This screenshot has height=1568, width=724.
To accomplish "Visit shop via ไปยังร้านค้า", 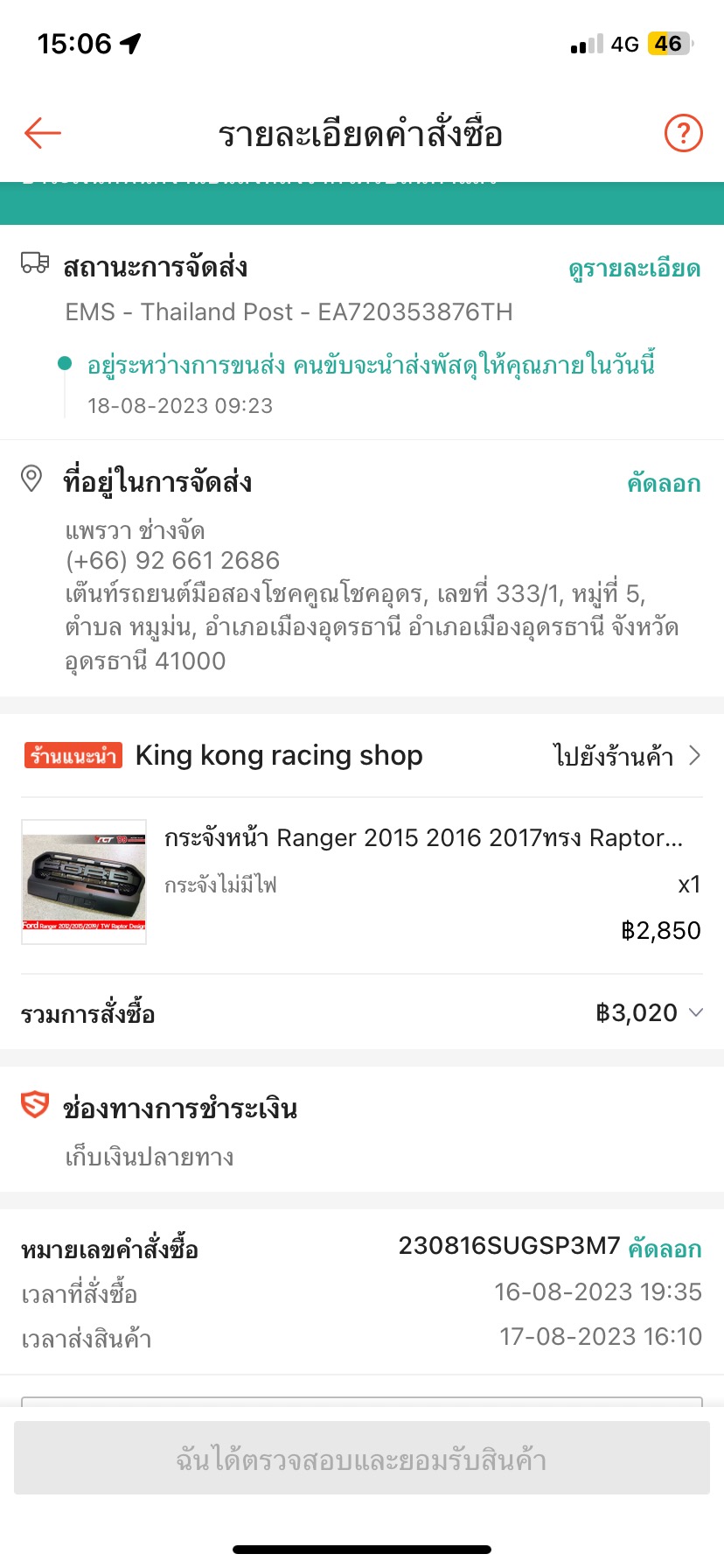I will tap(626, 756).
